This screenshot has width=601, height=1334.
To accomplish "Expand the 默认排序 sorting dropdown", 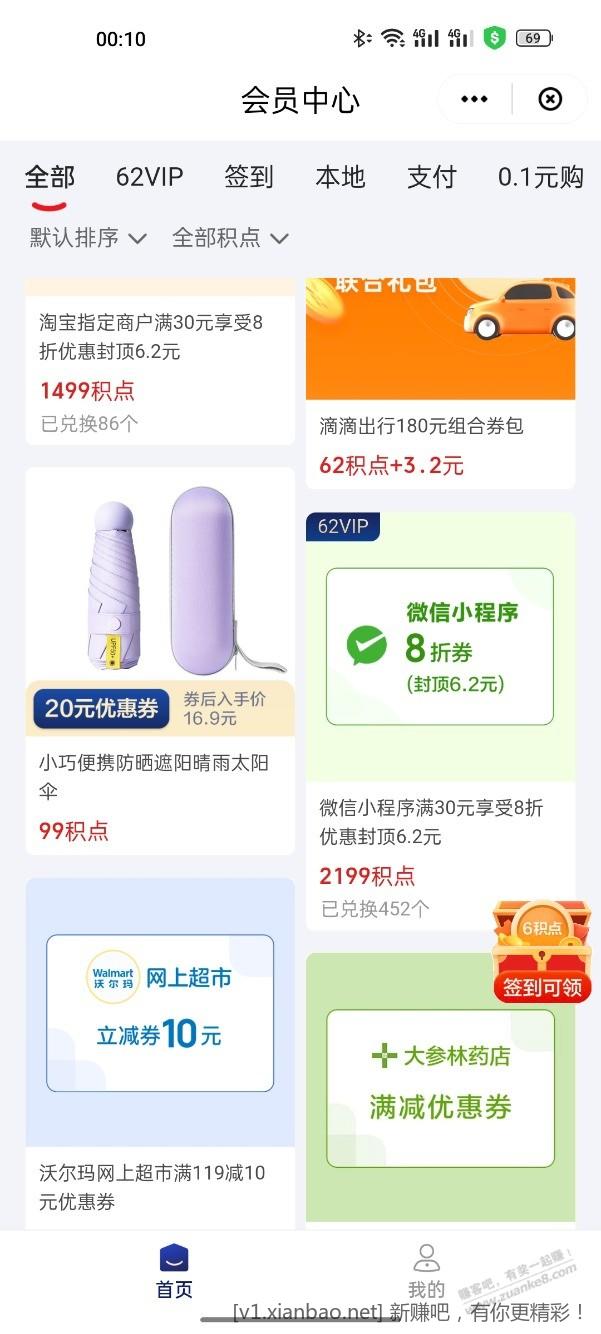I will [x=88, y=238].
